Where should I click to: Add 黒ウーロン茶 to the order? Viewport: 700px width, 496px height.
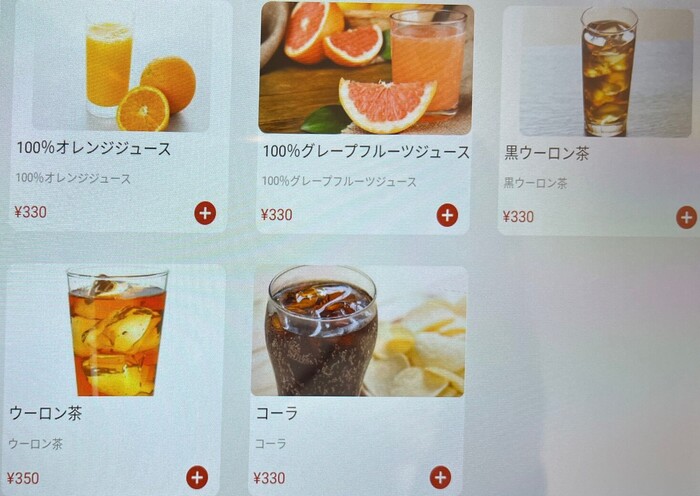pyautogui.click(x=686, y=217)
